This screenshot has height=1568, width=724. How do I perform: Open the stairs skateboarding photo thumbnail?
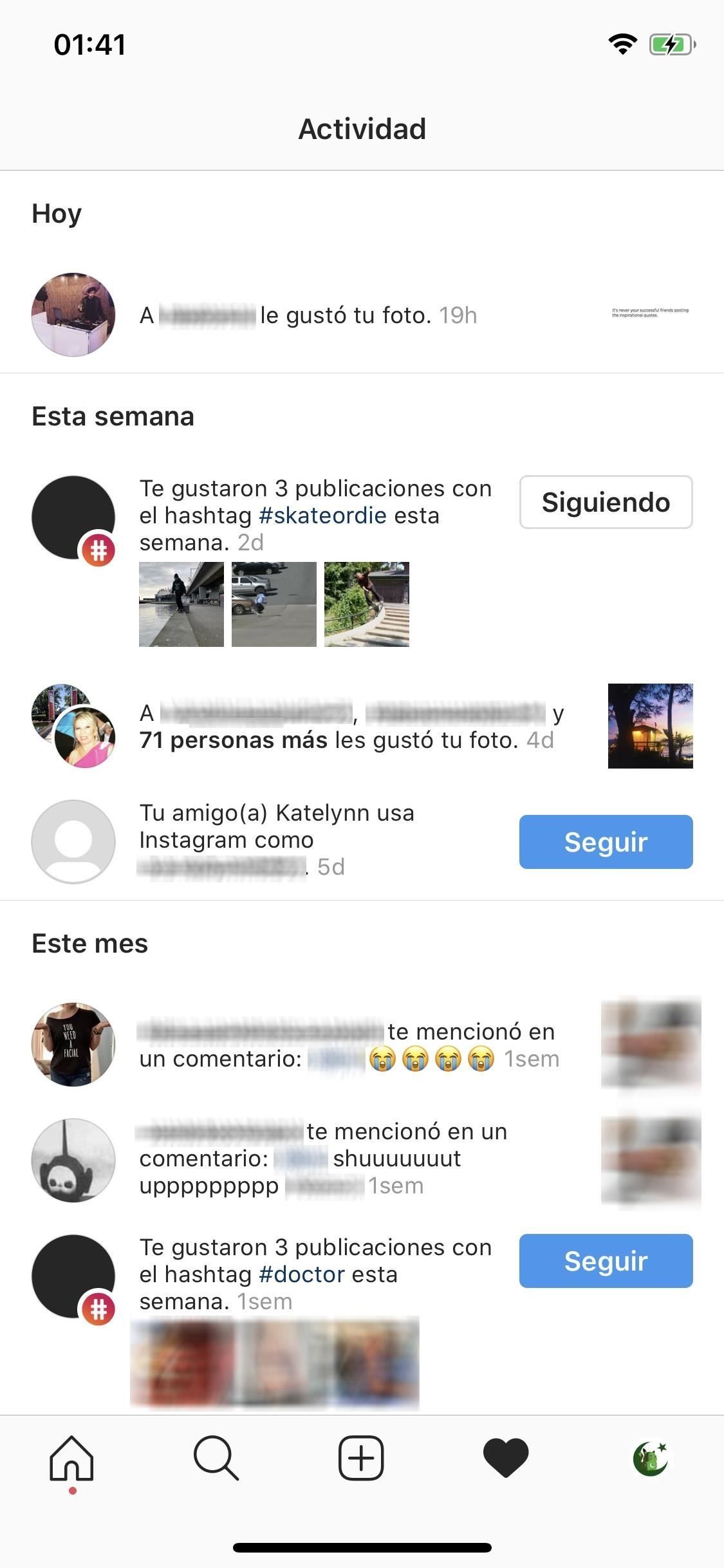pyautogui.click(x=367, y=604)
